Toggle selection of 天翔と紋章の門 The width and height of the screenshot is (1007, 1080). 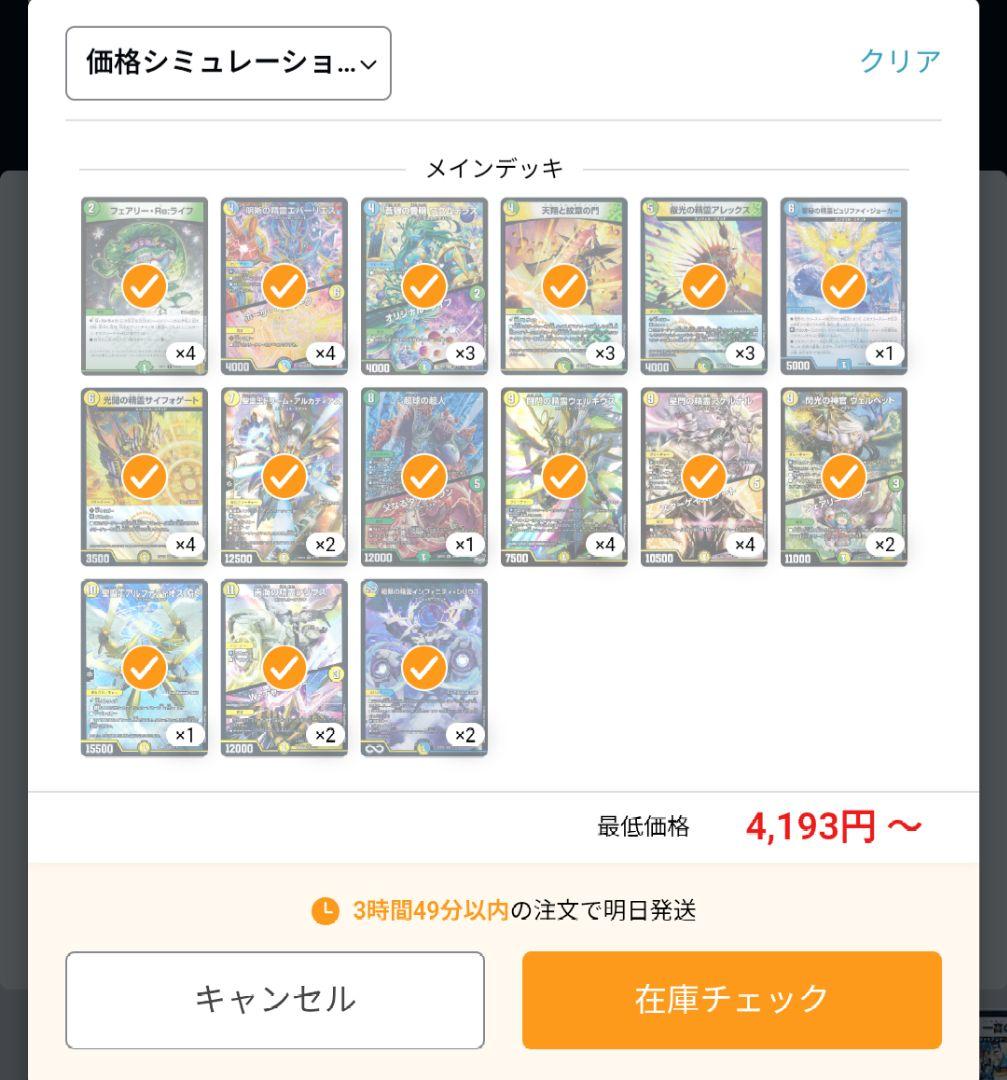(563, 285)
